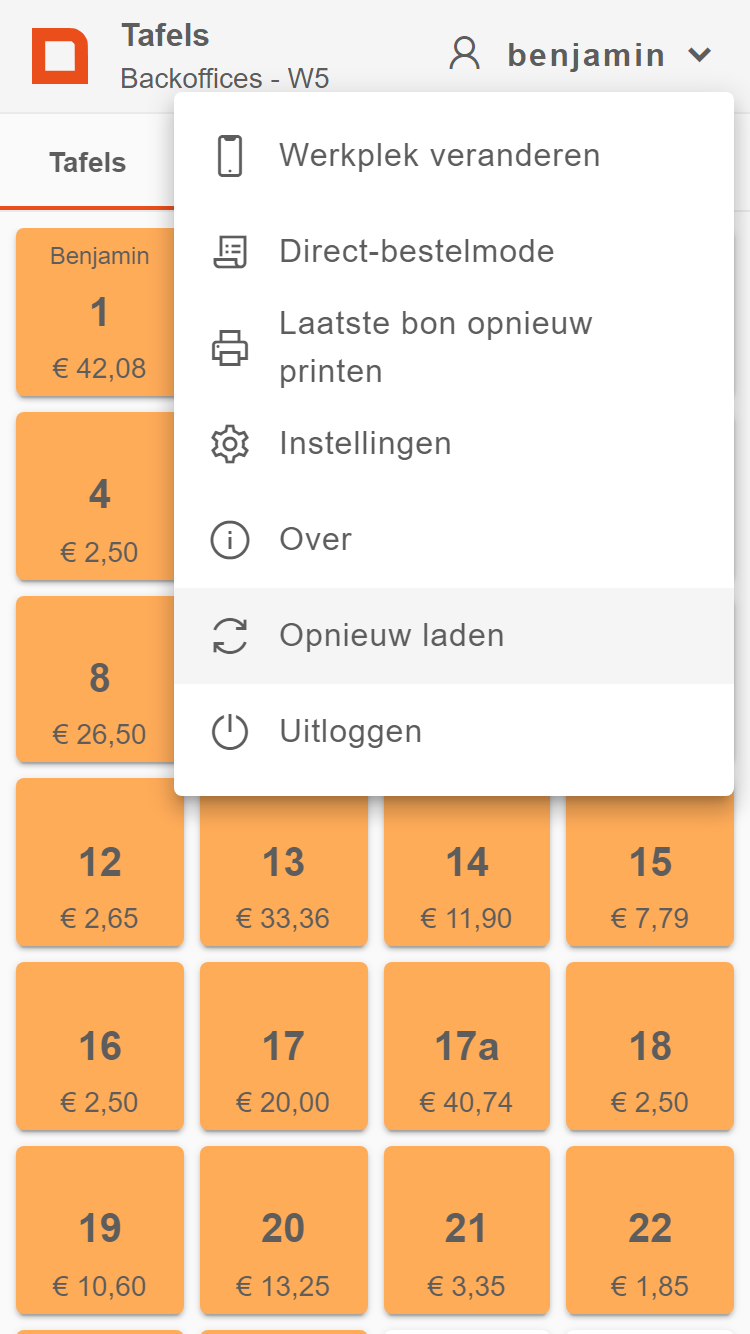750x1334 pixels.
Task: Select table 18
Action: [x=650, y=1046]
